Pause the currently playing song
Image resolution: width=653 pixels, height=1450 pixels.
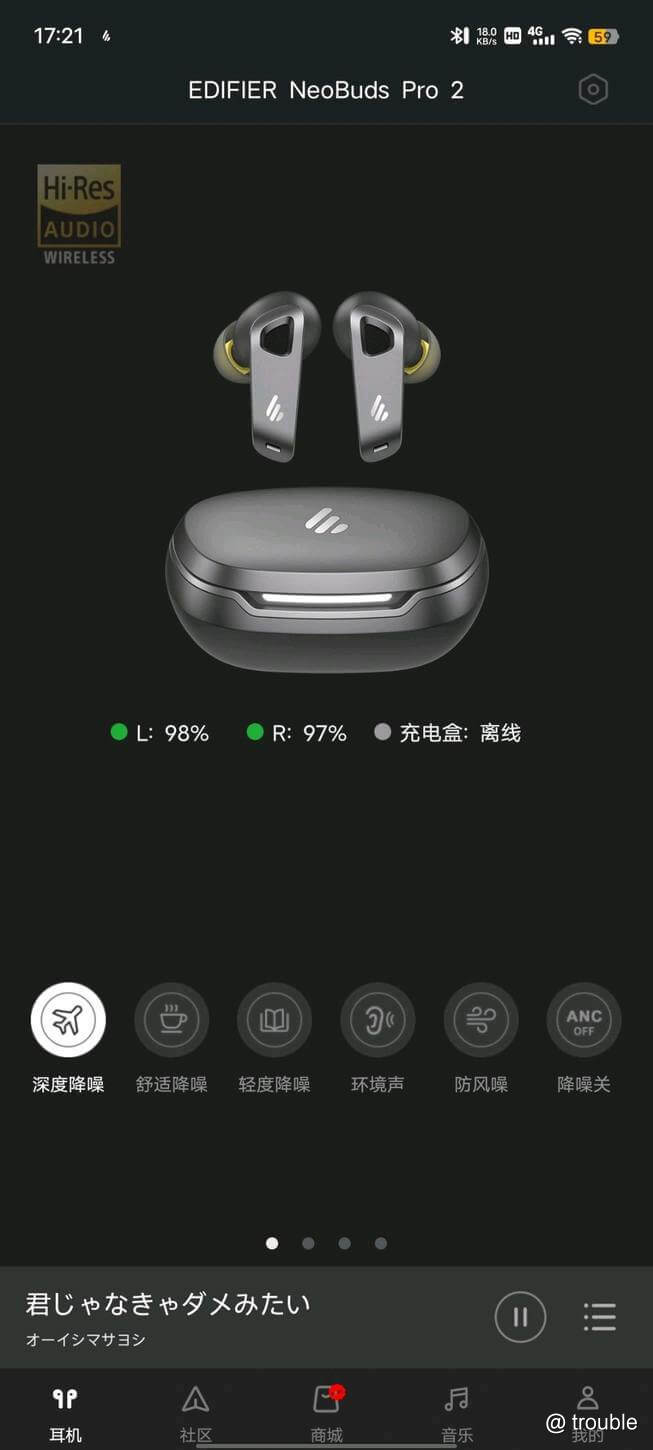[520, 1316]
